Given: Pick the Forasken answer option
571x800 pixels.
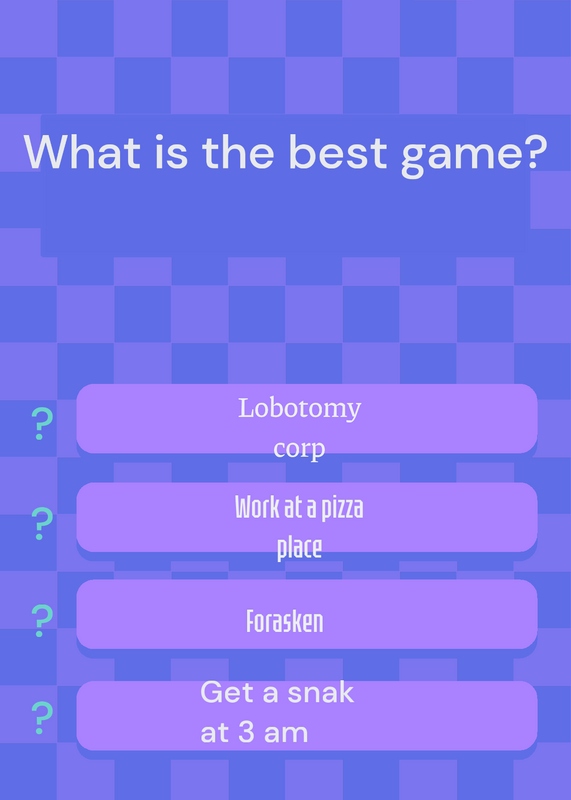Looking at the screenshot, I should pos(307,614).
